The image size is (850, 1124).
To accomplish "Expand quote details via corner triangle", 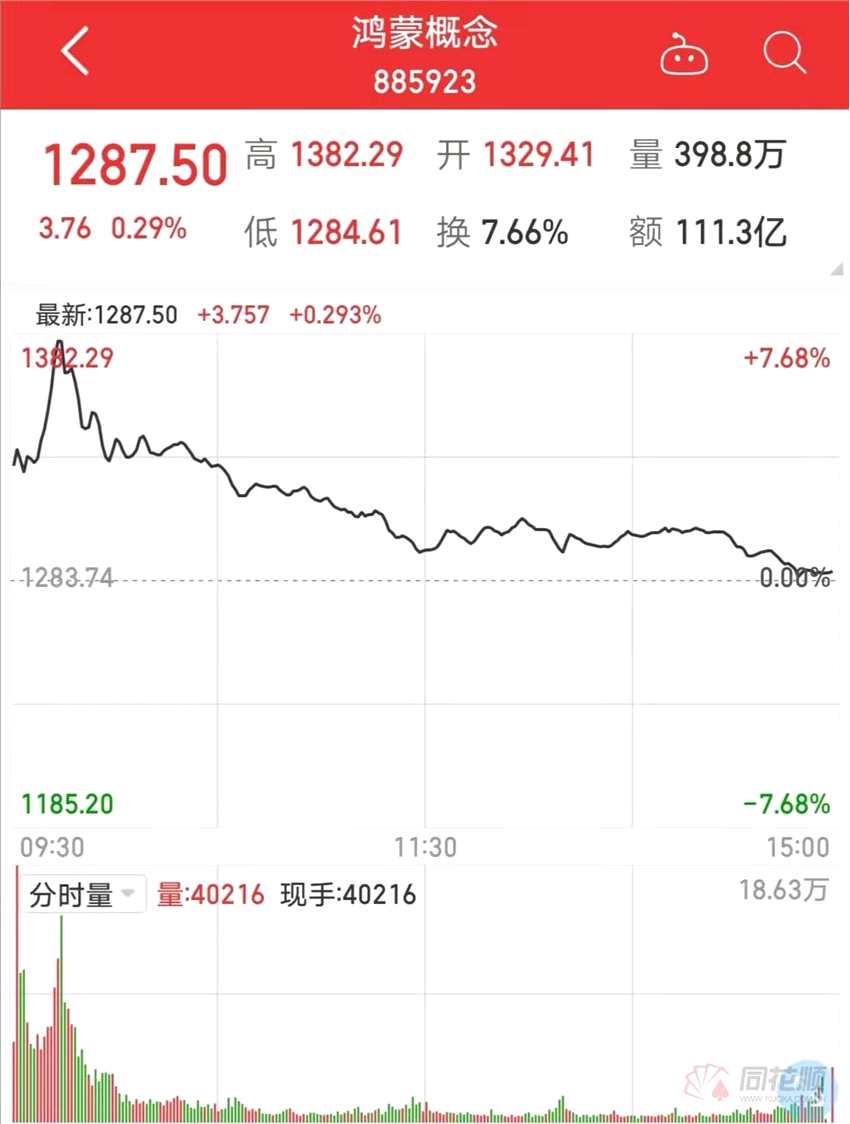I will coord(836,270).
